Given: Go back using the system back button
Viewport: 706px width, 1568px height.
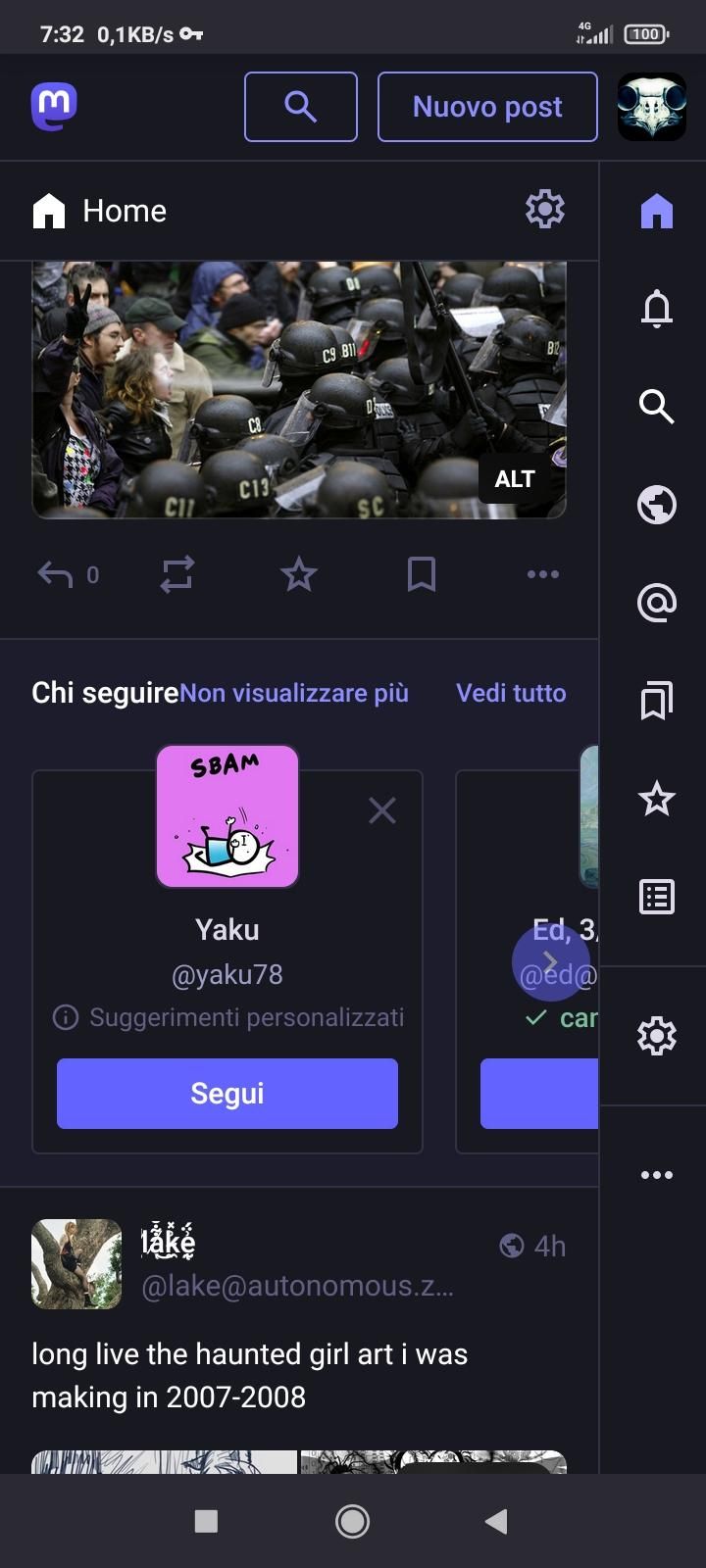Looking at the screenshot, I should [496, 1521].
